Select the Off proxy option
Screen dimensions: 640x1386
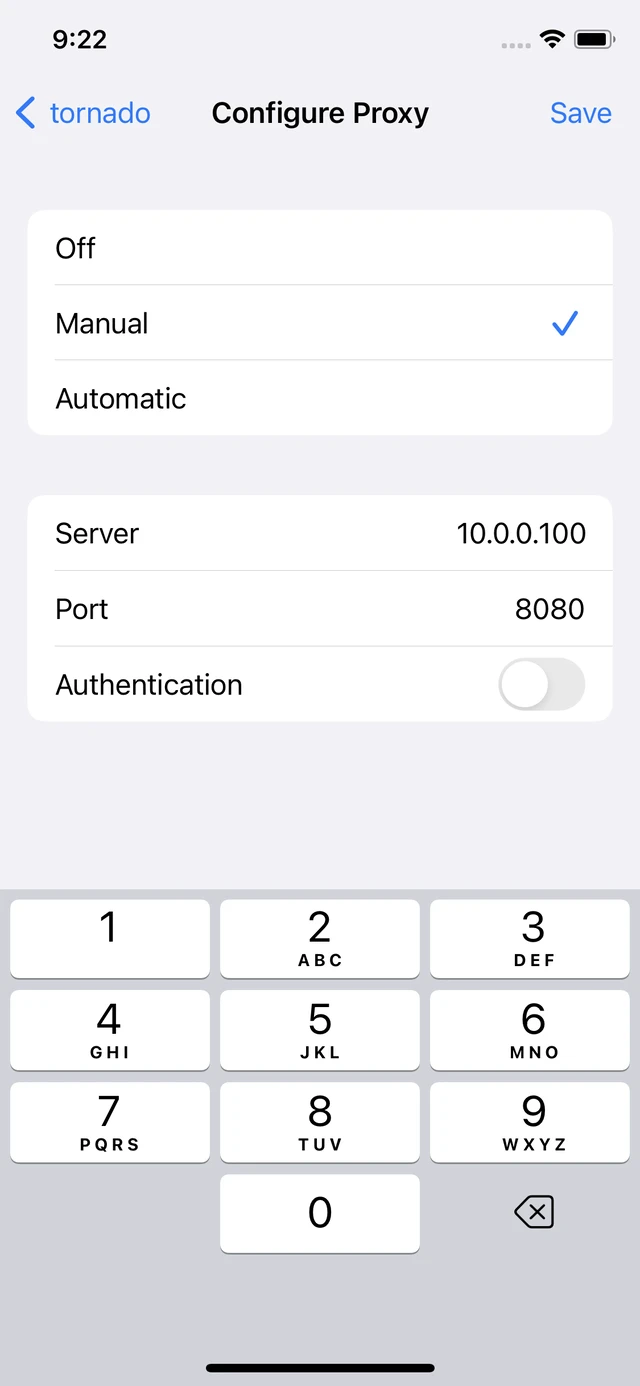319,248
